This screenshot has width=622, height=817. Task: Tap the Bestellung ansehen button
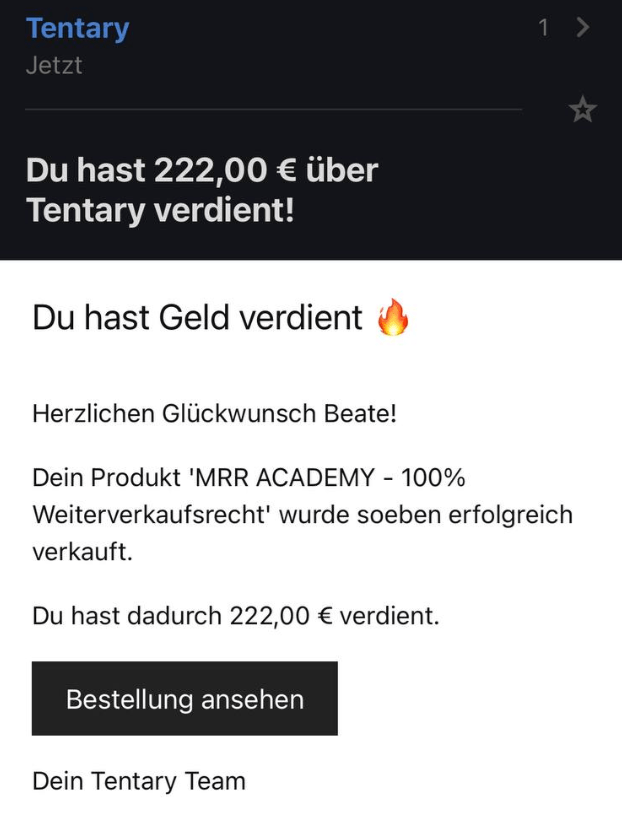(185, 699)
